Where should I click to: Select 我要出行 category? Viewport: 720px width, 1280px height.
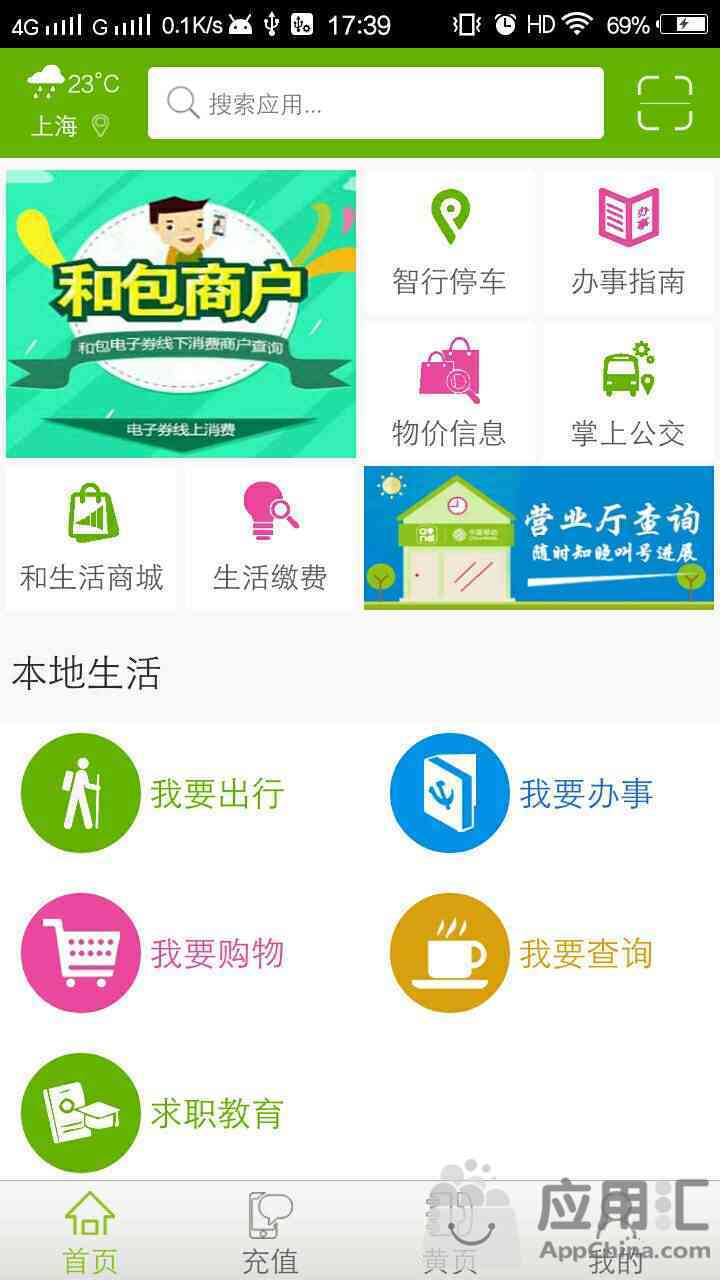(x=155, y=793)
